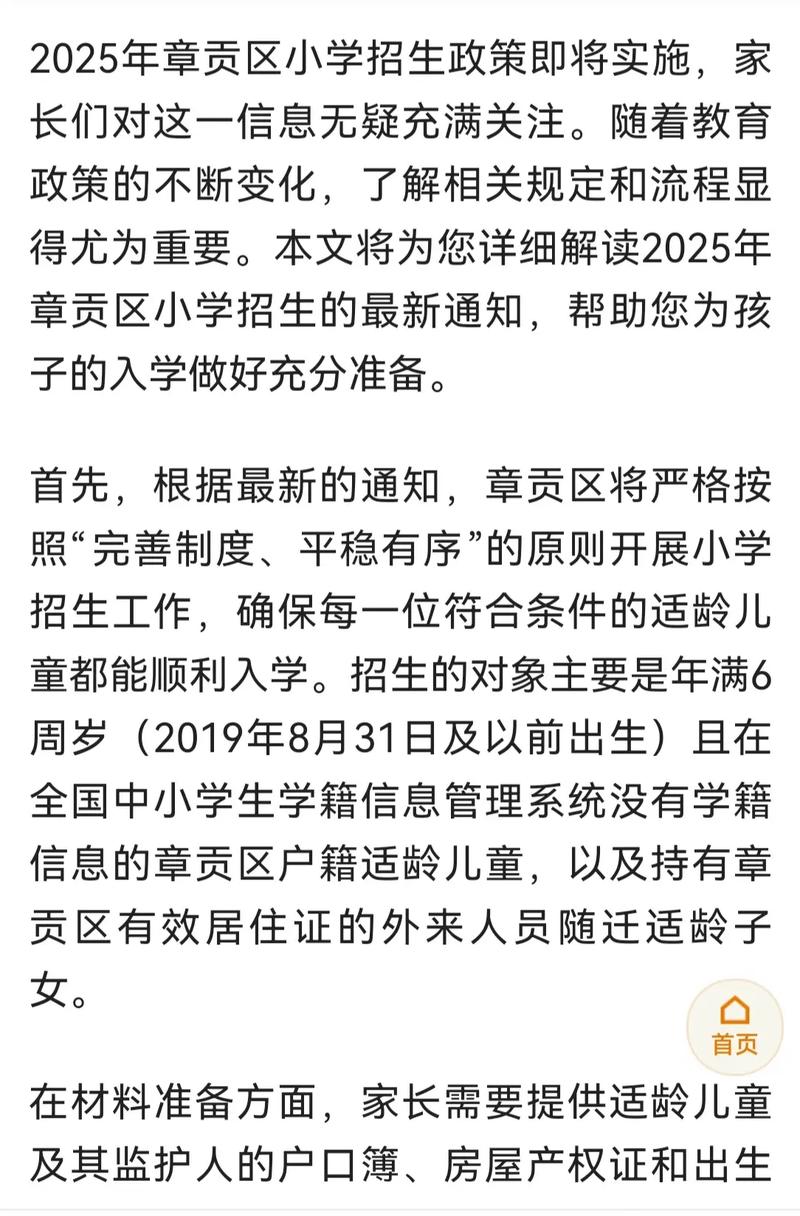Click the date 2019年8月31日 in the article
Image resolution: width=800 pixels, height=1216 pixels.
click(x=290, y=737)
